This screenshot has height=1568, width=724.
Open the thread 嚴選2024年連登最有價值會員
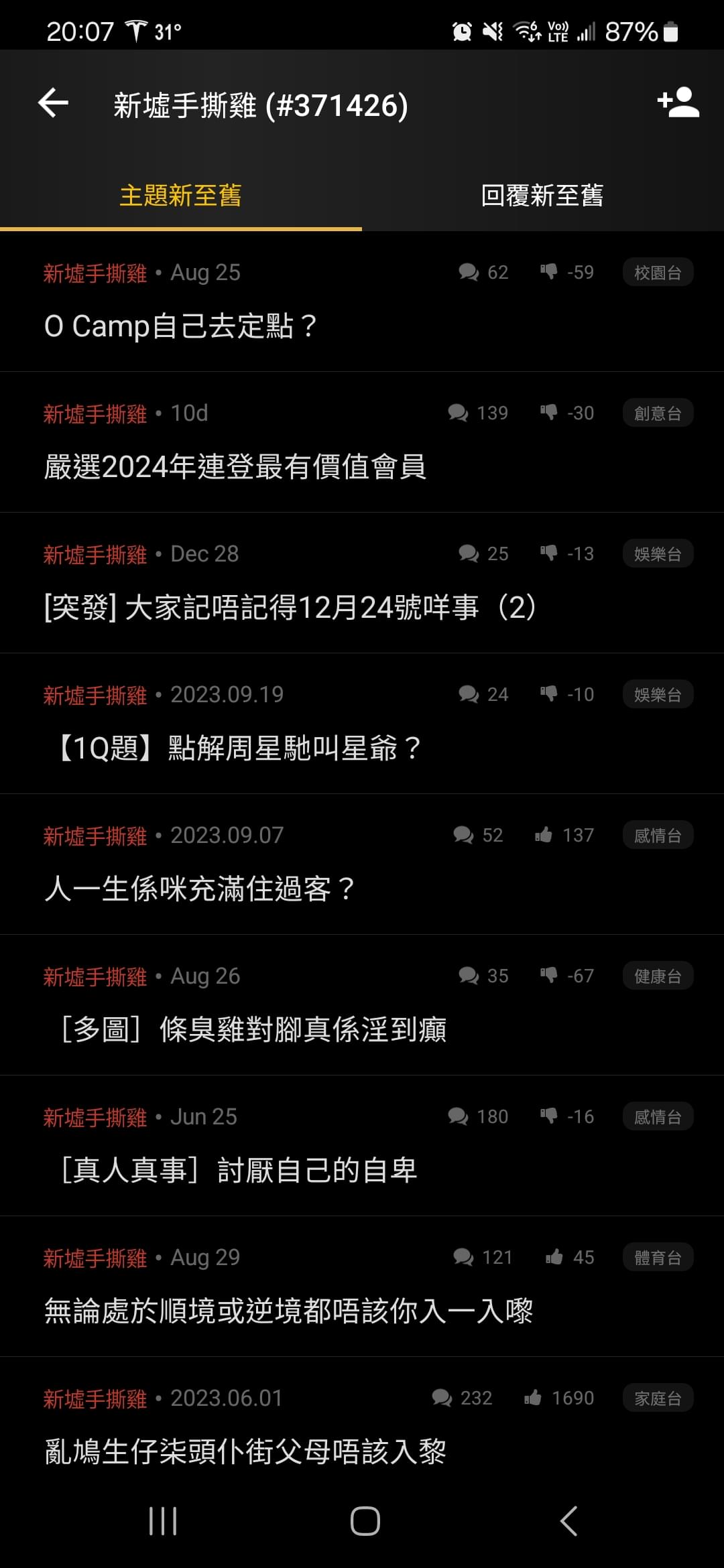[362, 442]
